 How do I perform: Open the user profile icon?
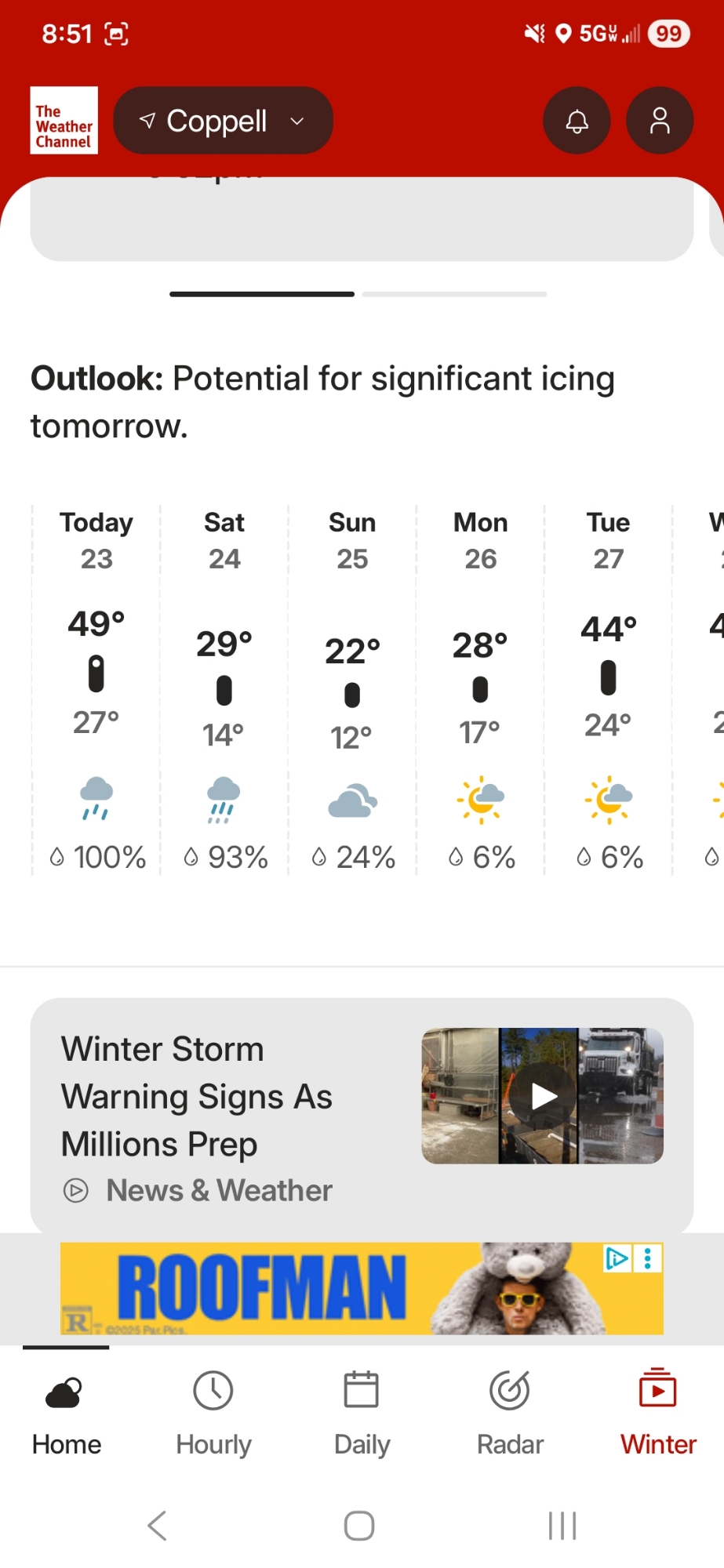660,121
